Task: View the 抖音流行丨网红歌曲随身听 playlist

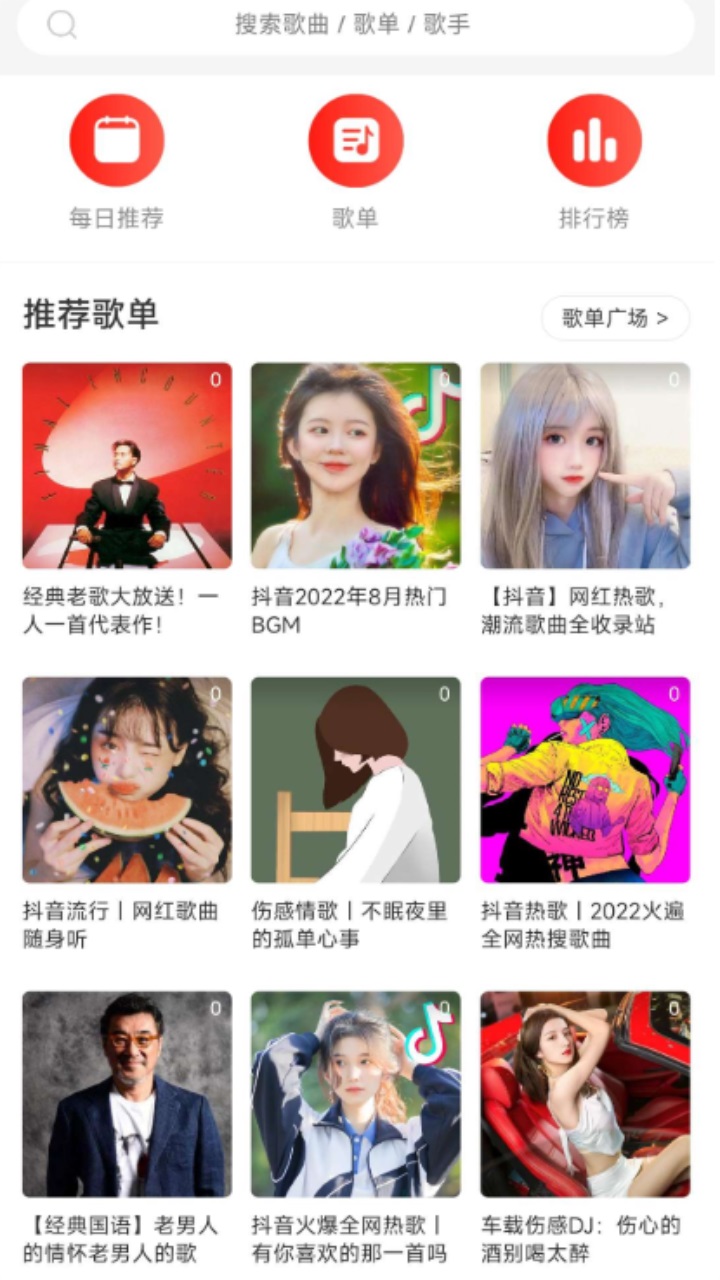Action: 127,780
